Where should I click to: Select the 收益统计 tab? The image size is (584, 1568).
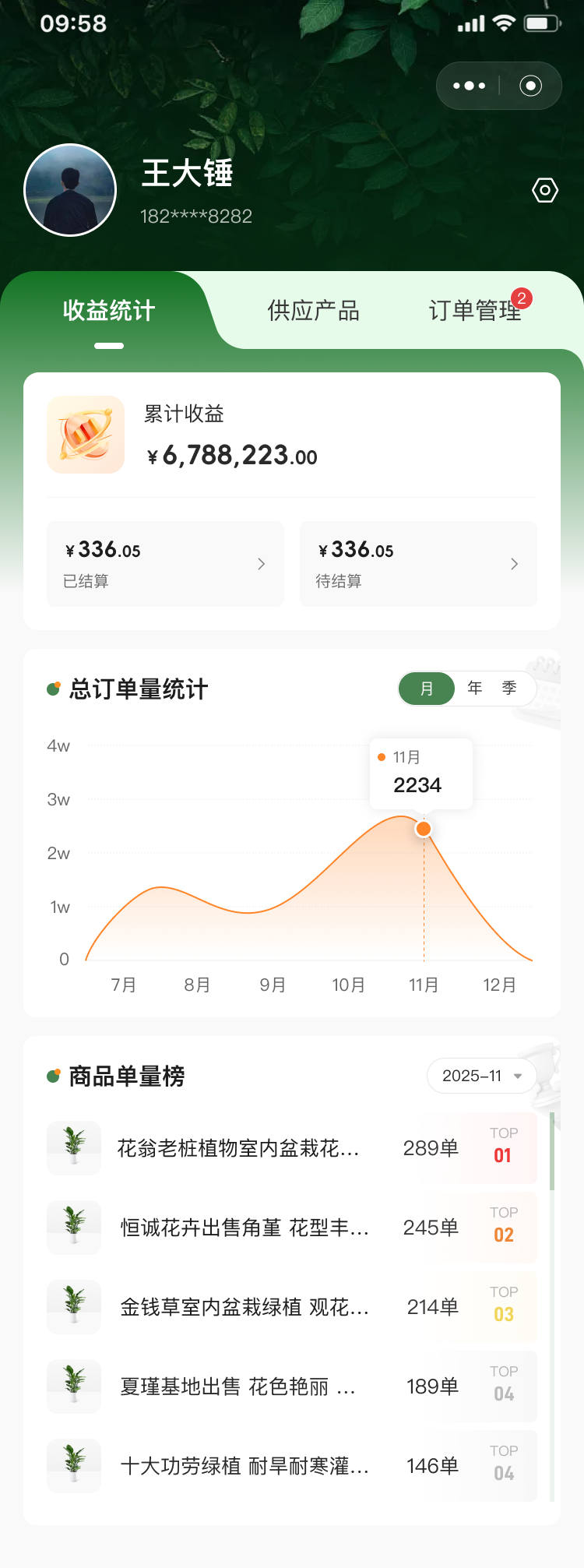[109, 311]
